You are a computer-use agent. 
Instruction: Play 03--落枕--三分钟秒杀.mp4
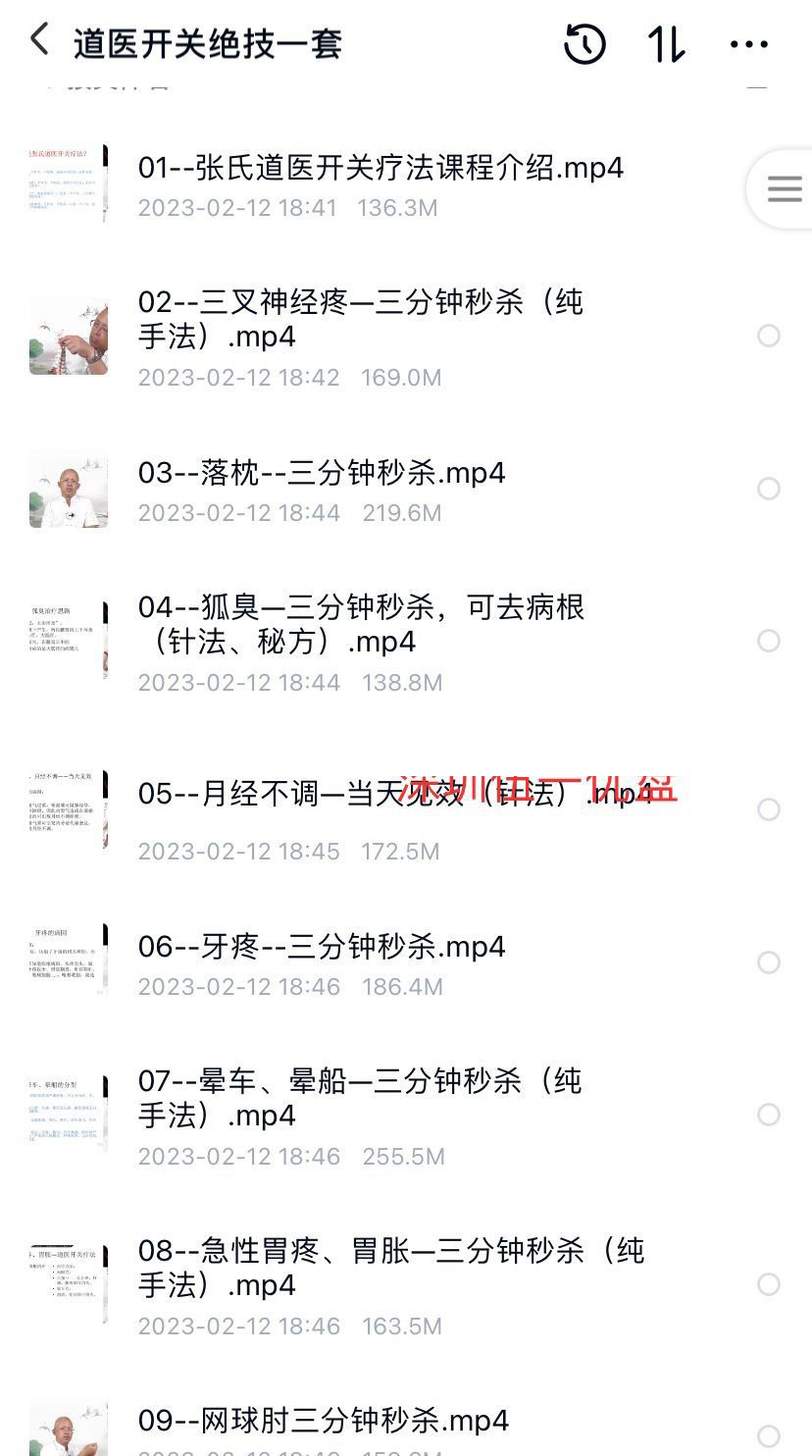pyautogui.click(x=322, y=473)
